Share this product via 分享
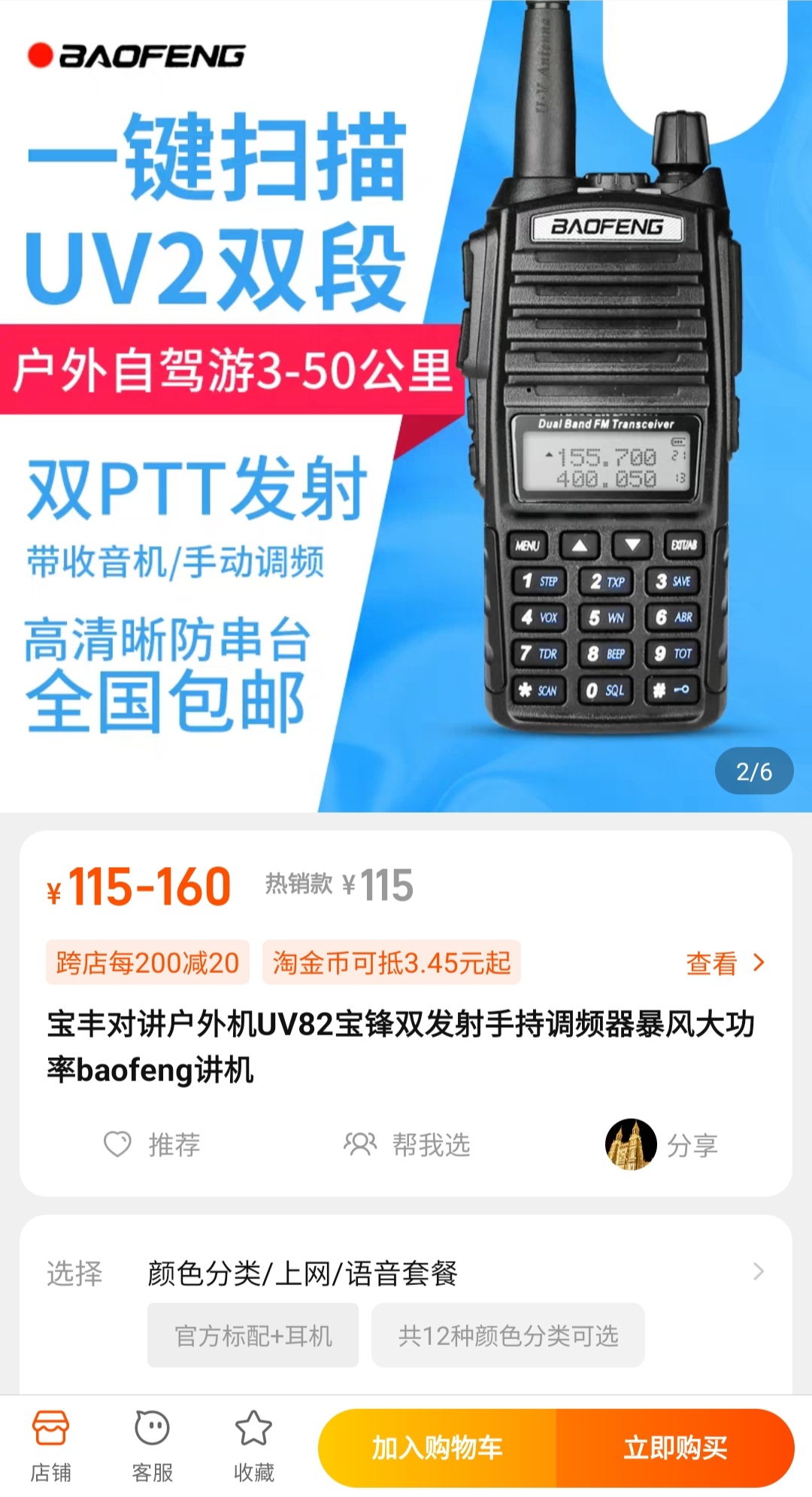 662,1144
